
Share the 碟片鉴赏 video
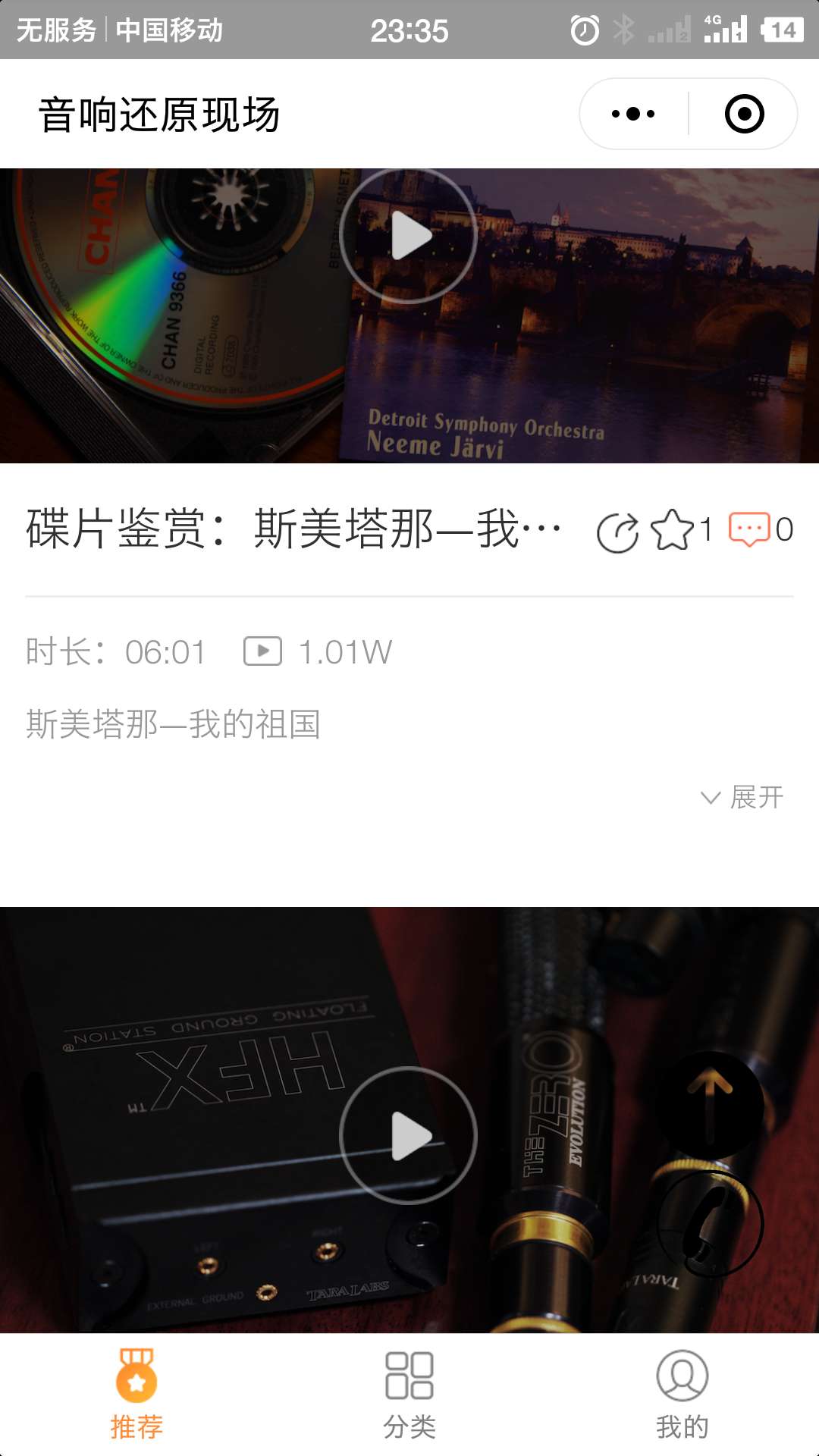point(617,532)
